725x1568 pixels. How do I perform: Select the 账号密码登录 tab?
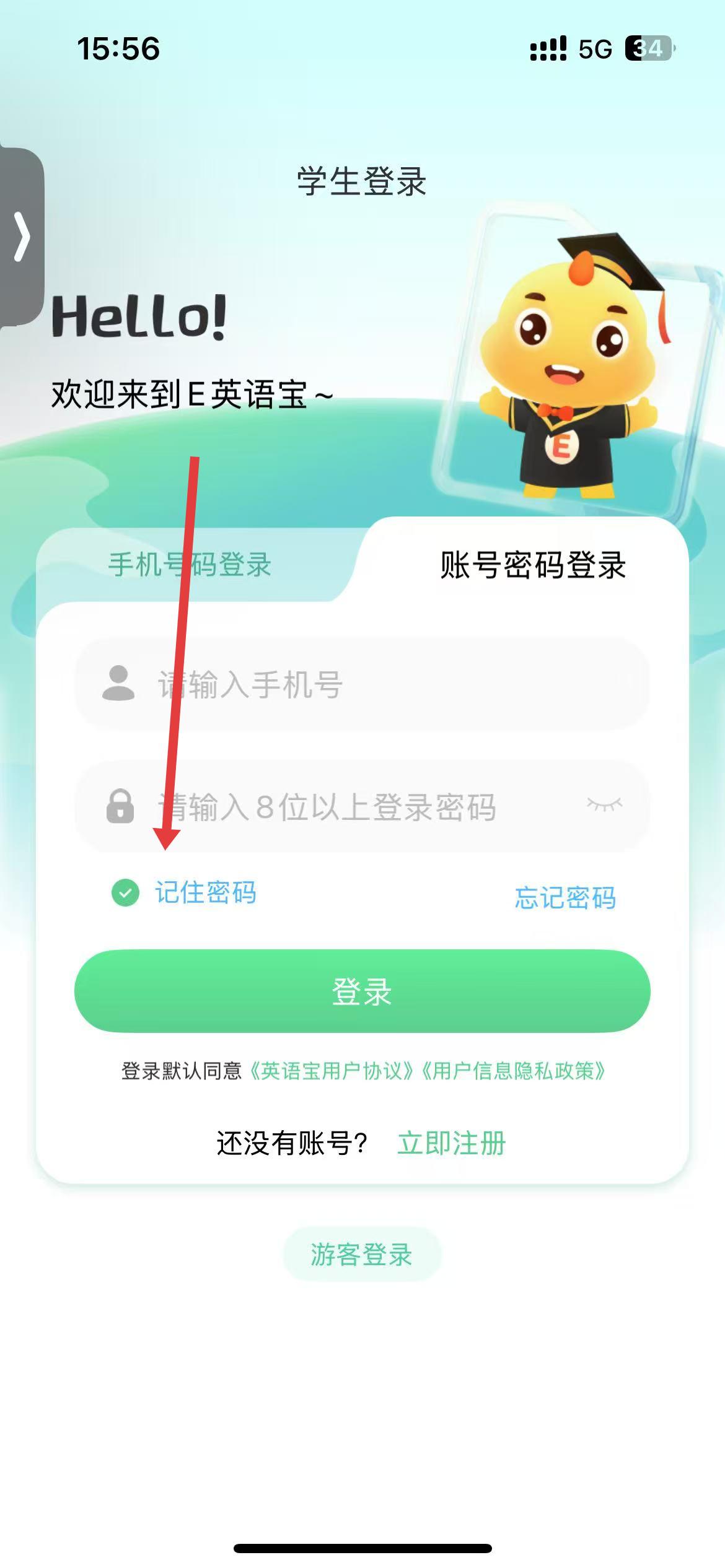point(533,565)
